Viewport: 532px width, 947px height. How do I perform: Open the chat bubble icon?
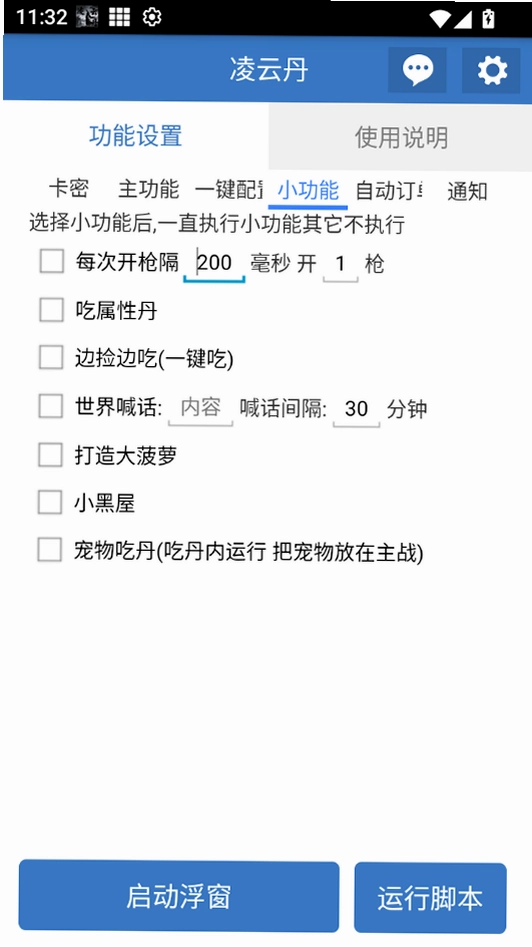[x=417, y=70]
